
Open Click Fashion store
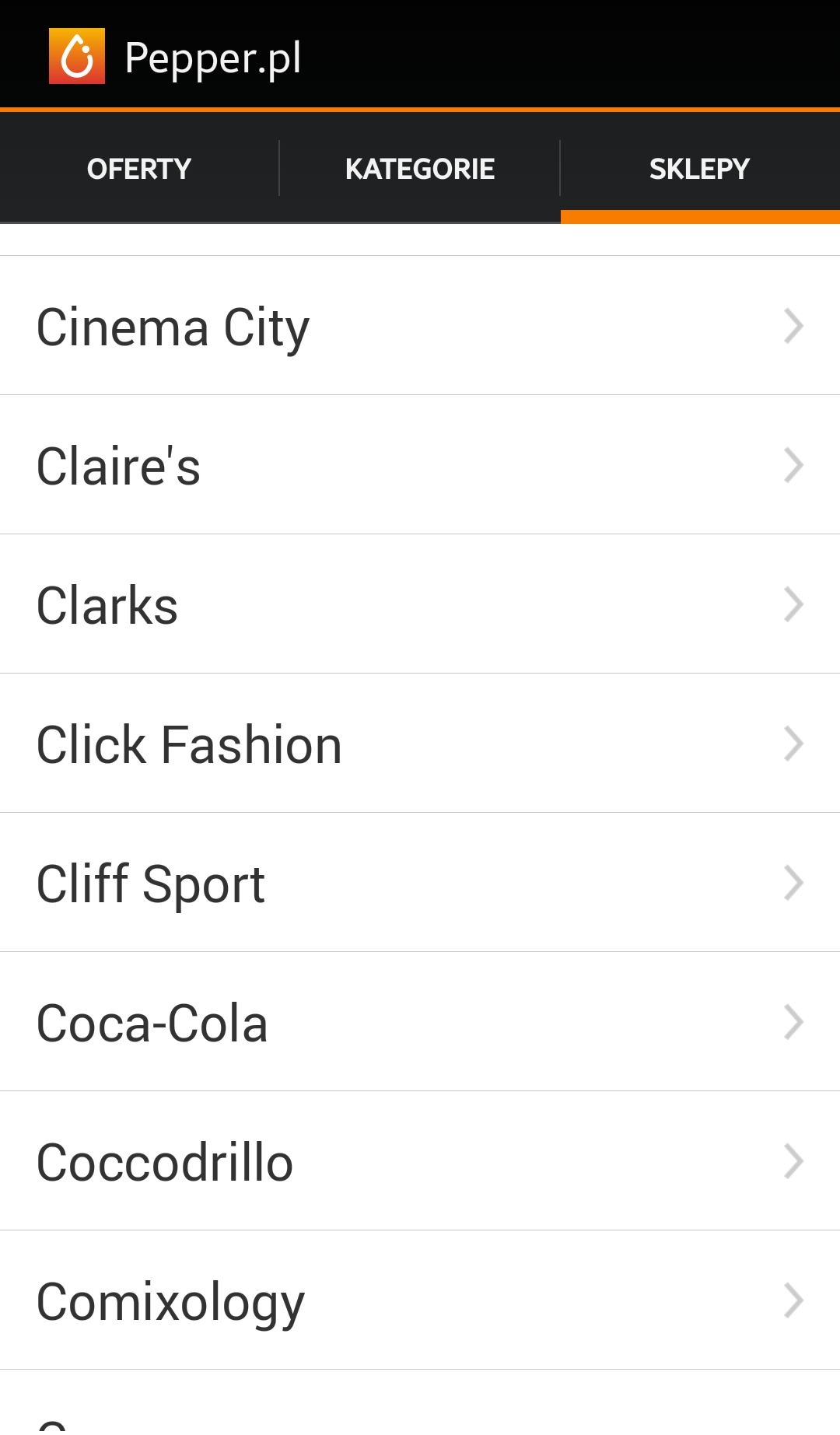(x=420, y=744)
